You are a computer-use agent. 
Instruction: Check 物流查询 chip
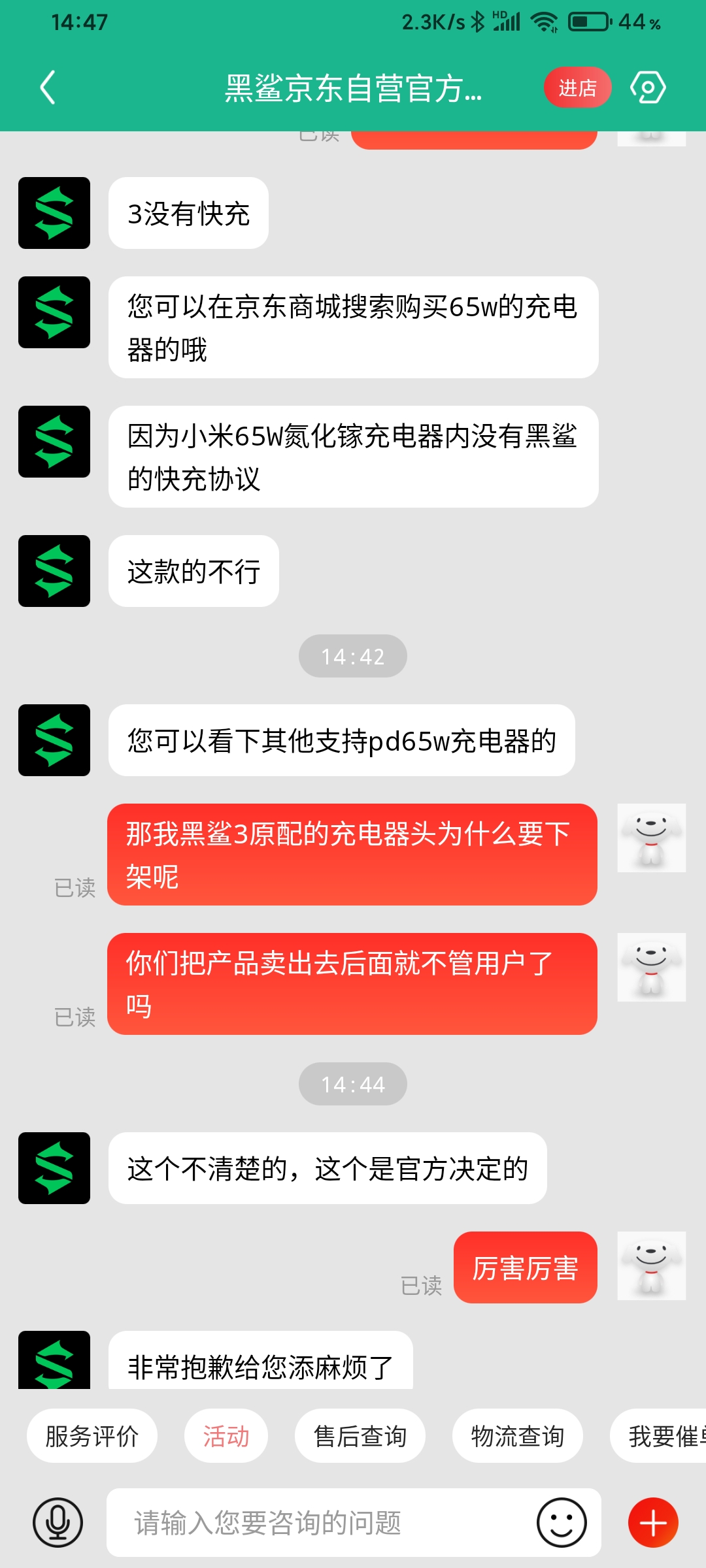(x=518, y=1435)
